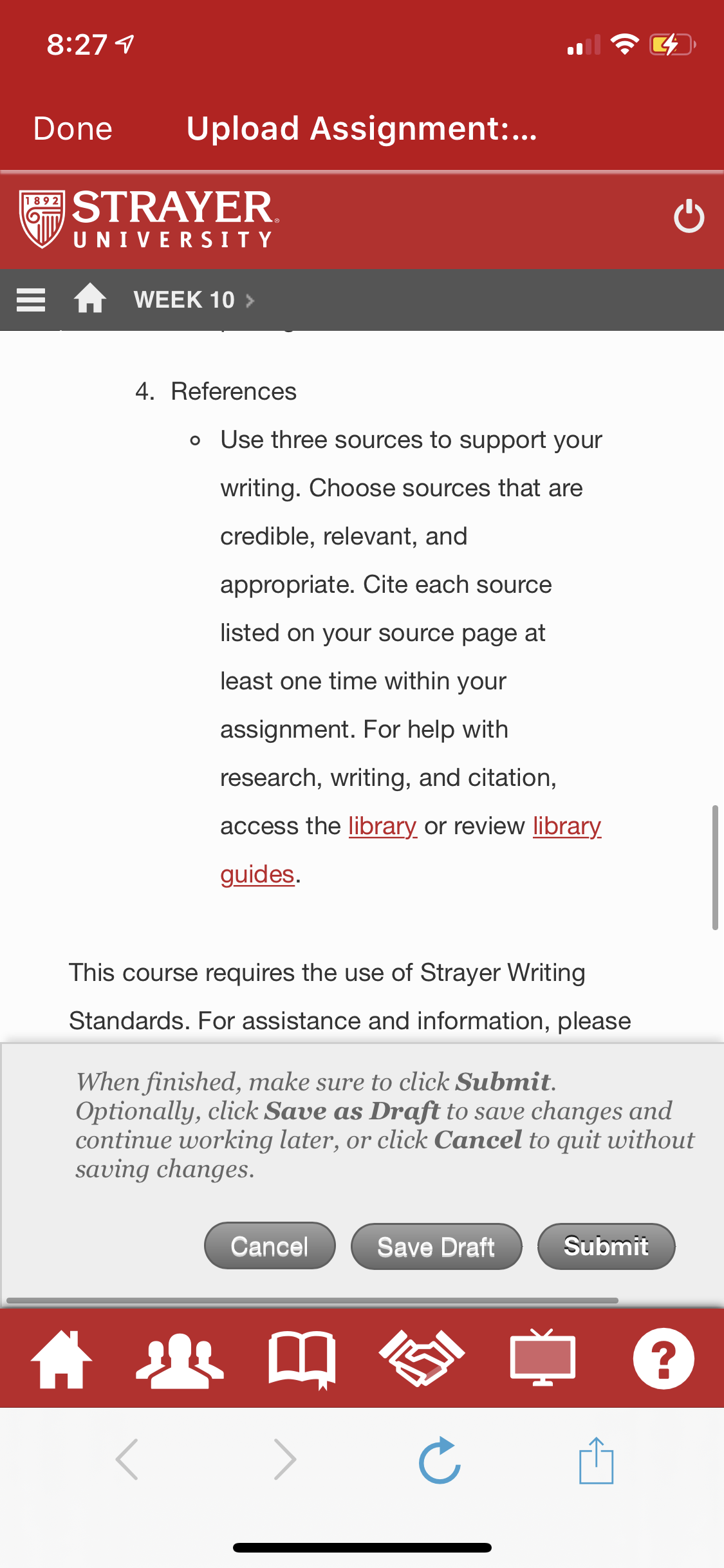Tap the power logout icon
This screenshot has height=1568, width=724.
[x=689, y=216]
